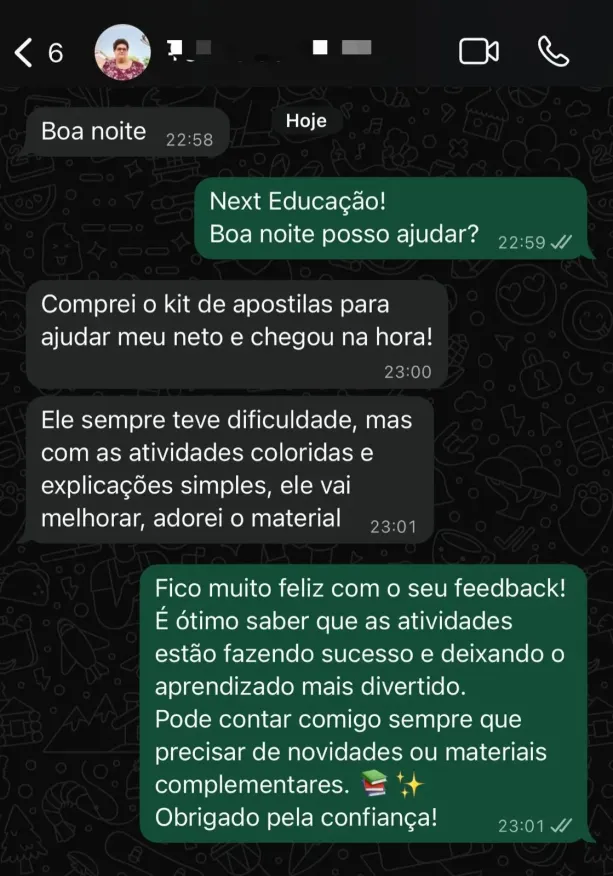Go back to the chat list
This screenshot has width=613, height=876.
25,52
